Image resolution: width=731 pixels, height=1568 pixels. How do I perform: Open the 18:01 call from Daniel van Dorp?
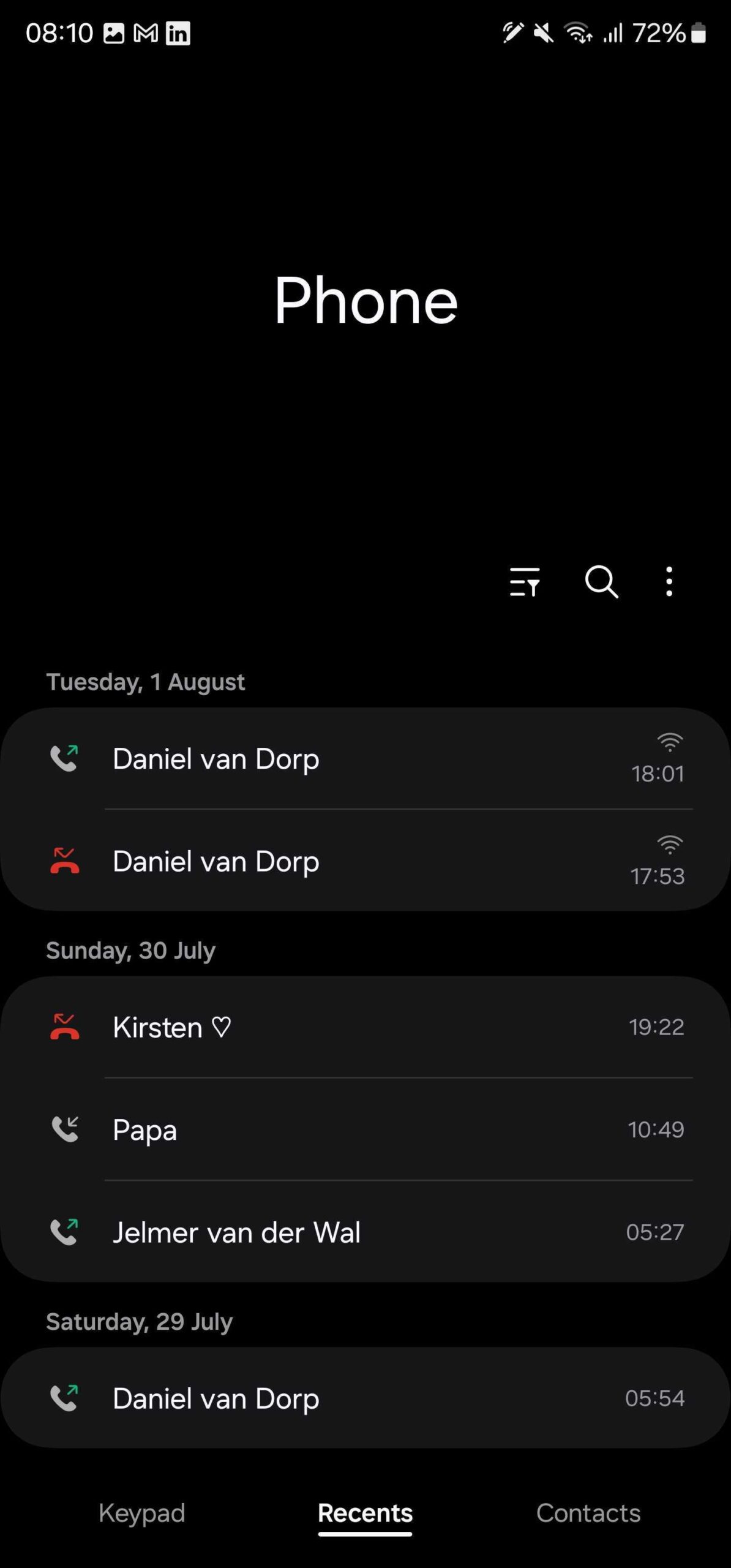365,759
